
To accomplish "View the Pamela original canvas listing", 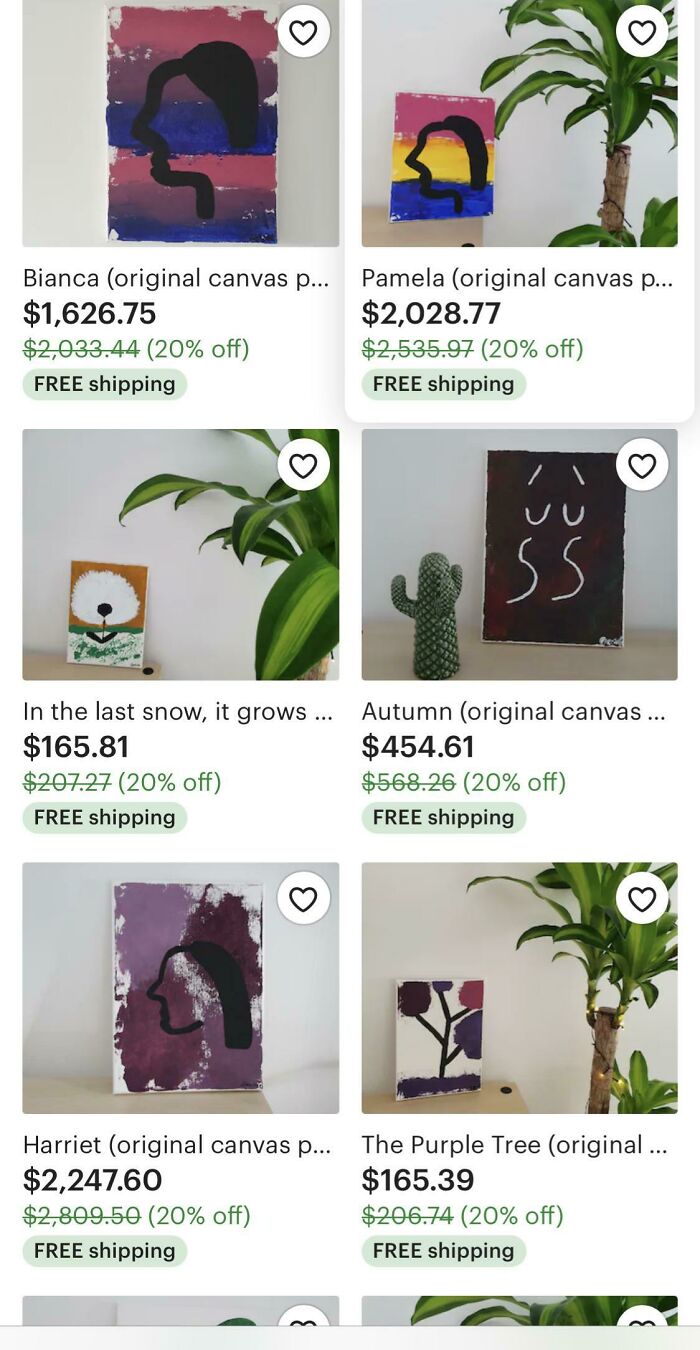I will point(516,278).
